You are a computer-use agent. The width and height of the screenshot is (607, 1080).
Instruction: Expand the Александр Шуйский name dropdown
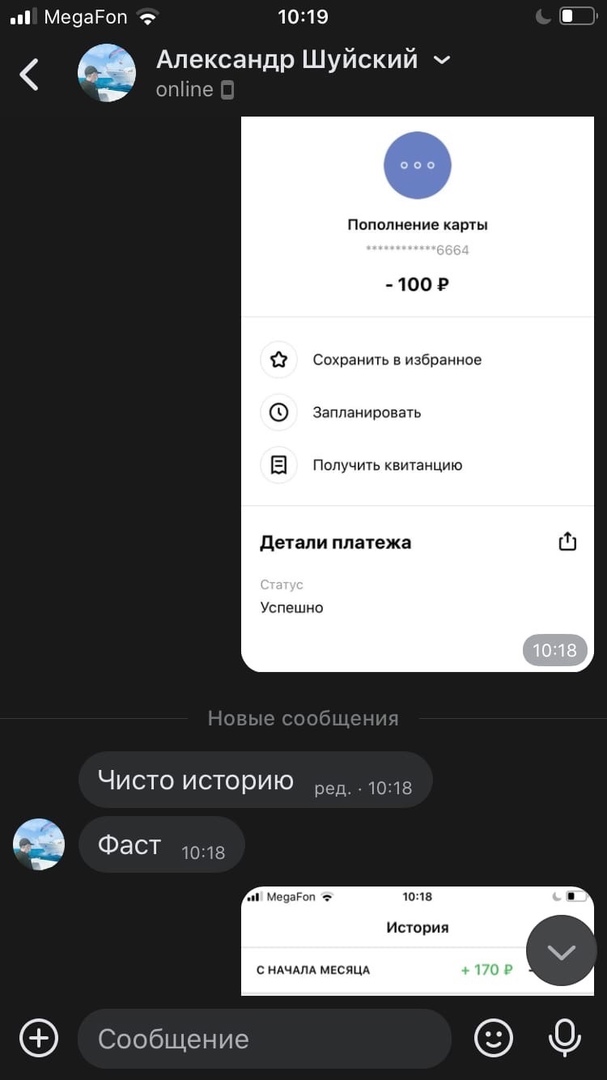coord(442,61)
